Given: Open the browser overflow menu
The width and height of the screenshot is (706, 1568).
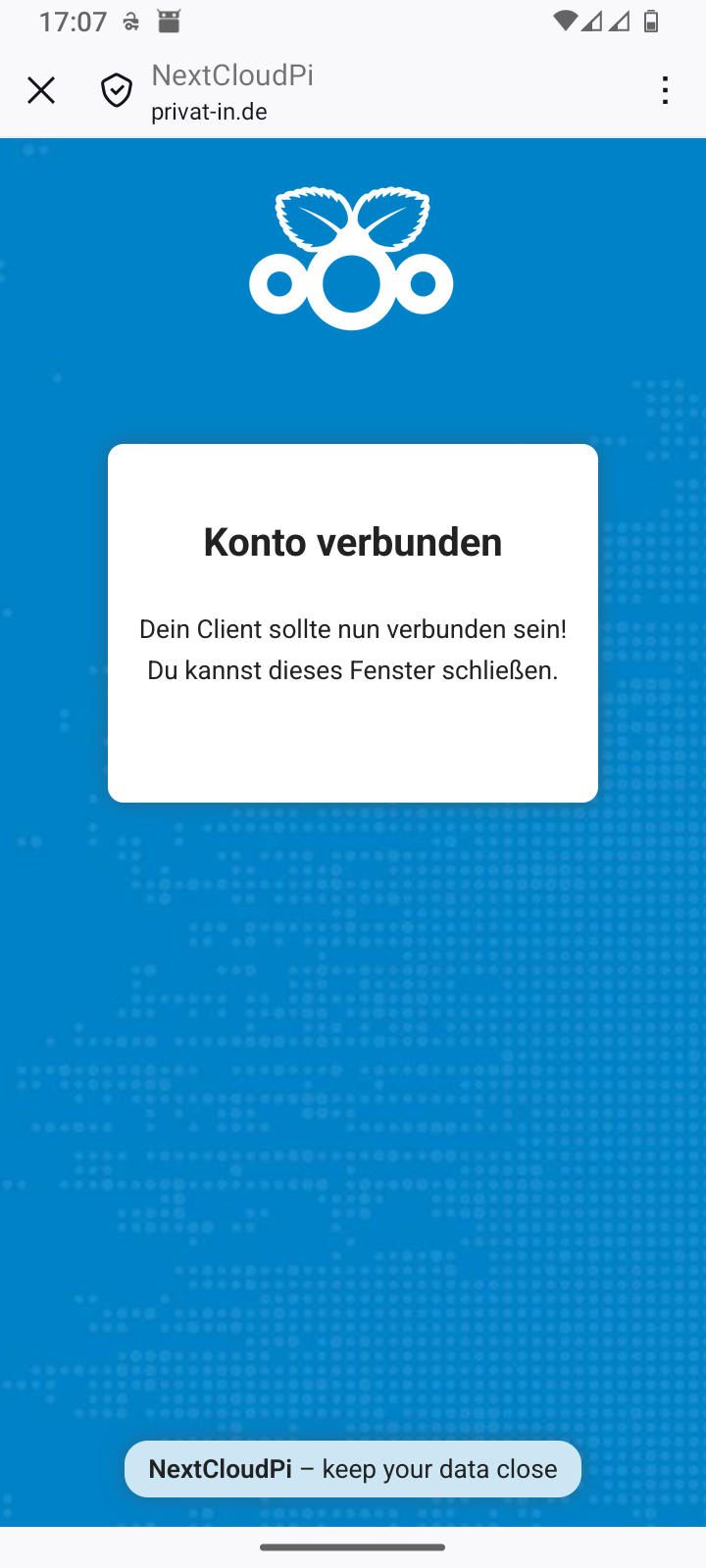Looking at the screenshot, I should (665, 90).
